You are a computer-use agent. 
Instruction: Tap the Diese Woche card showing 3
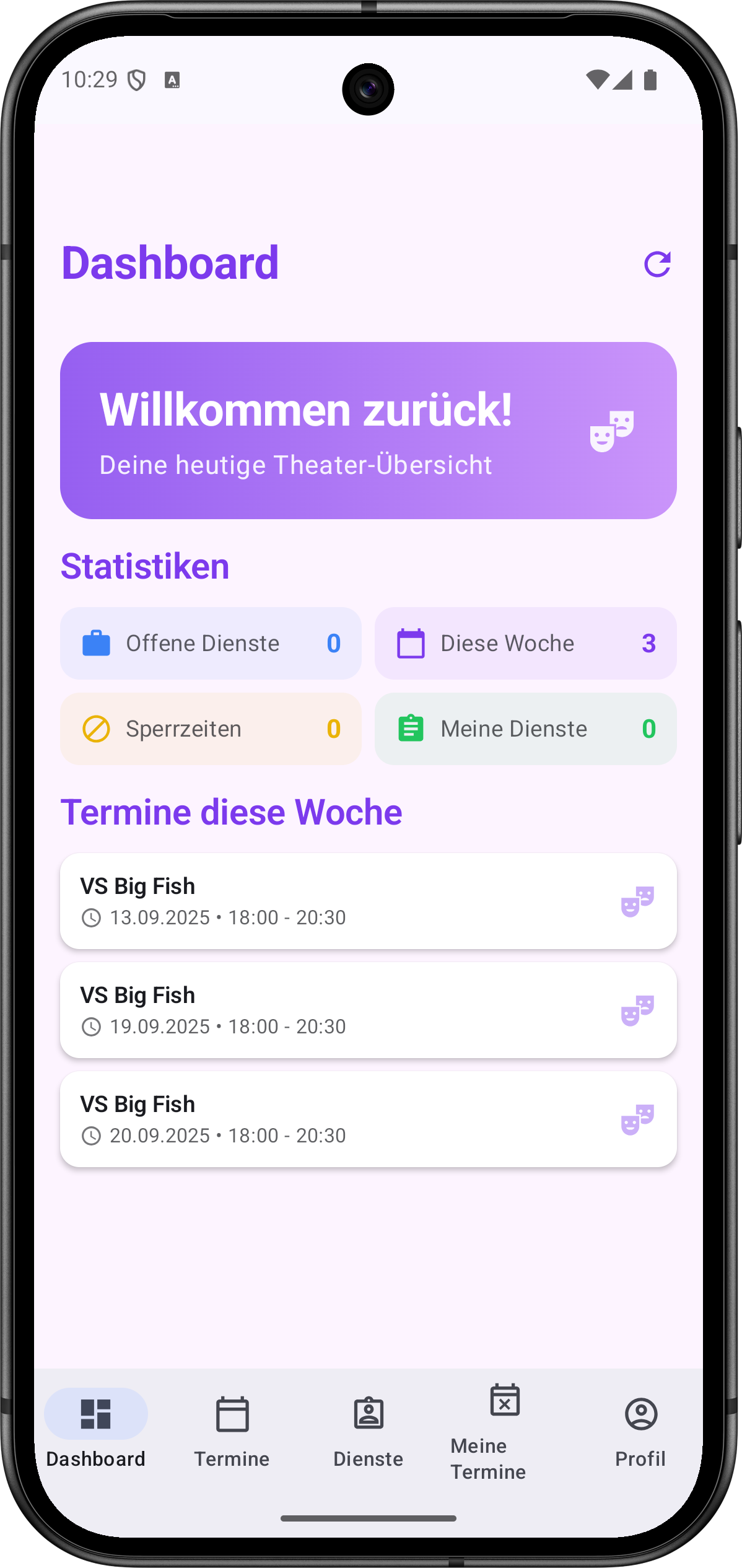click(525, 643)
